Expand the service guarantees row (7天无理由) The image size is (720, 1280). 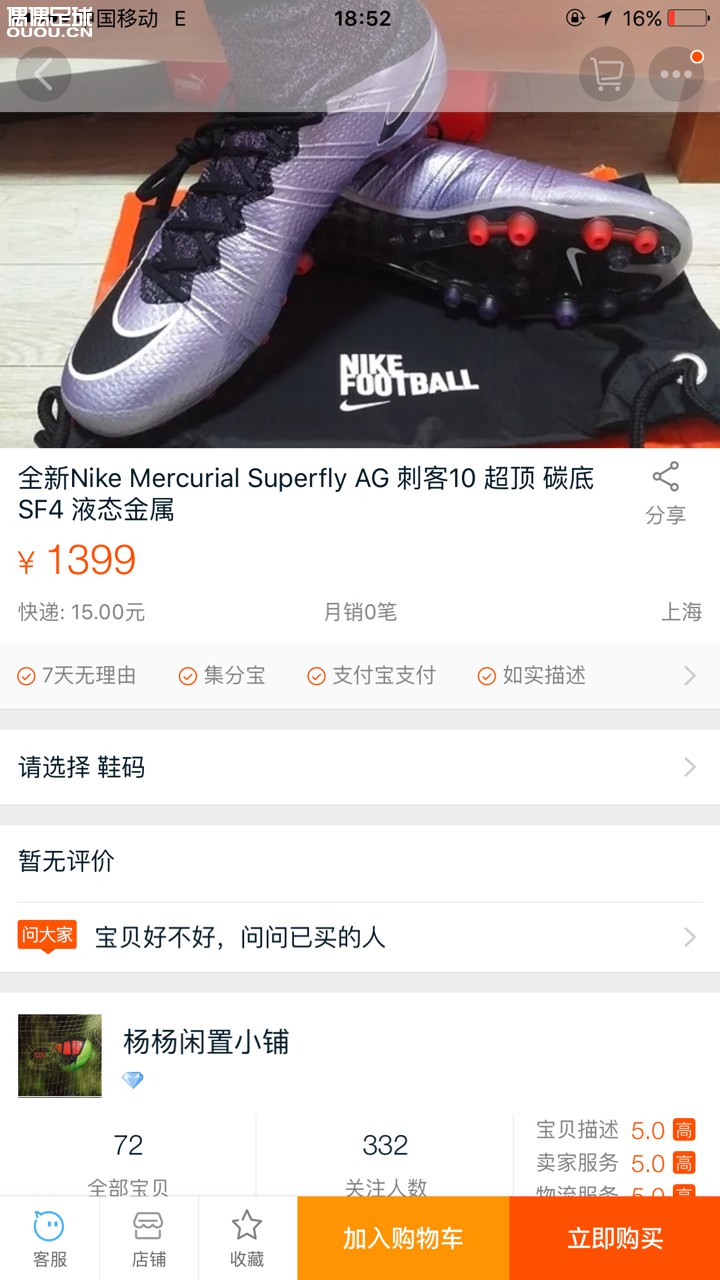[x=360, y=676]
